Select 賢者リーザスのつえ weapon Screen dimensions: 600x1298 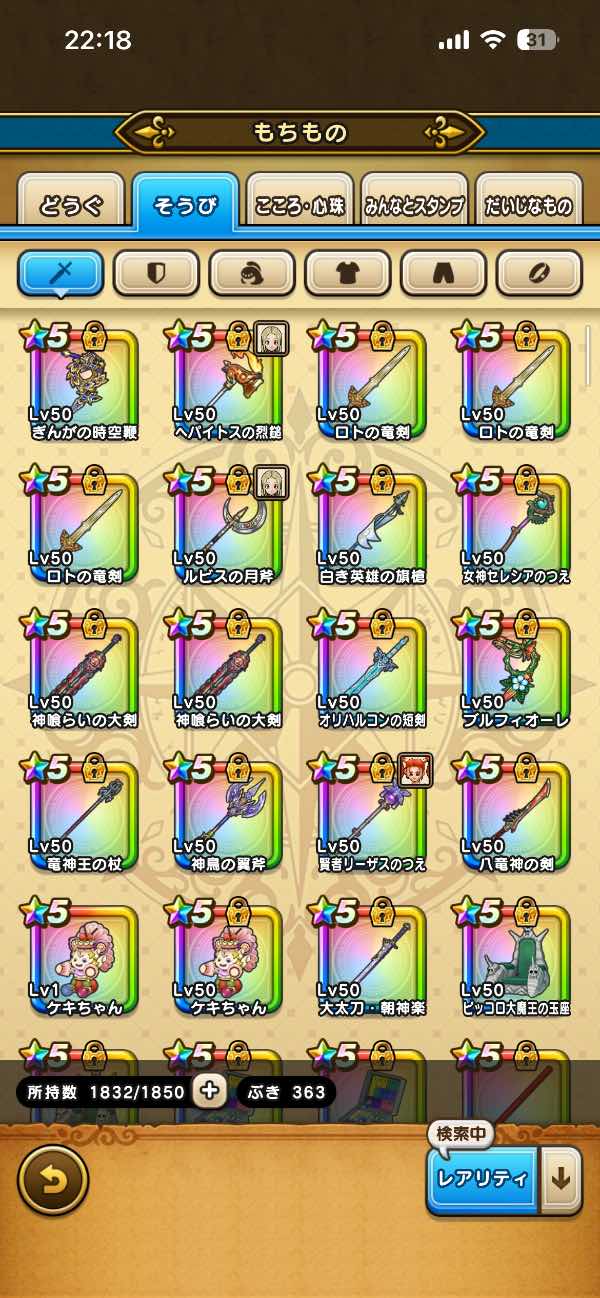pyautogui.click(x=371, y=816)
